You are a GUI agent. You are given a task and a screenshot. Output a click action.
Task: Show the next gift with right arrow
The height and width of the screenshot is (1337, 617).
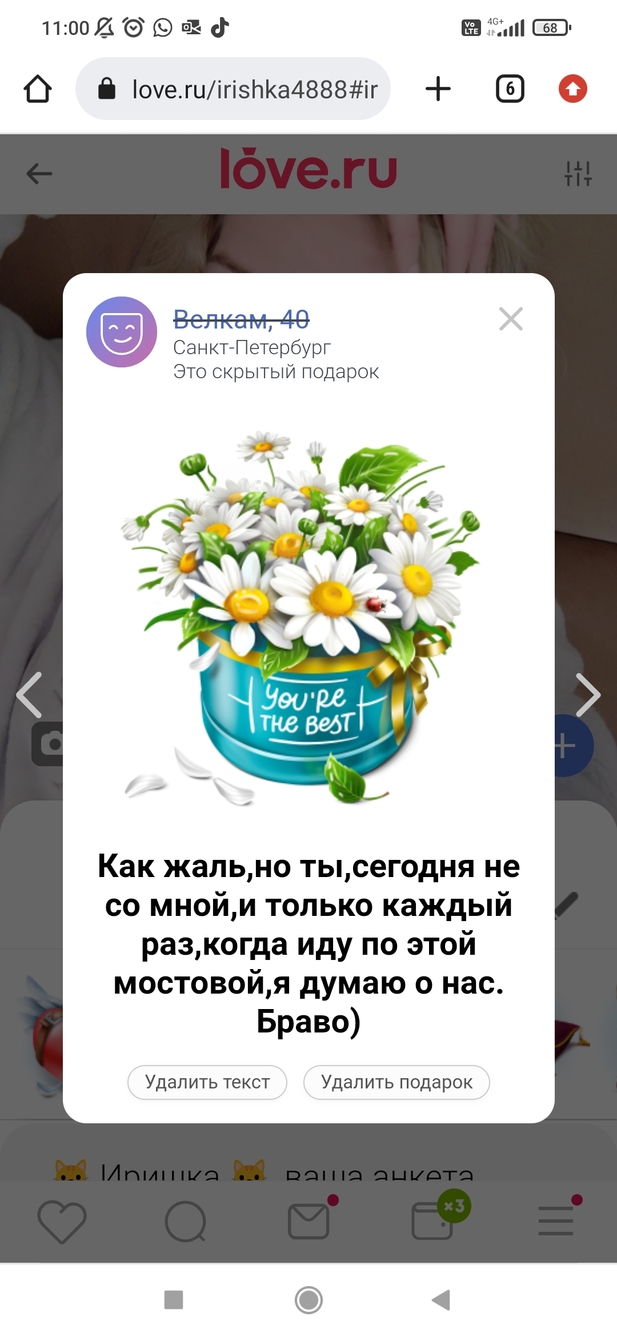click(588, 694)
